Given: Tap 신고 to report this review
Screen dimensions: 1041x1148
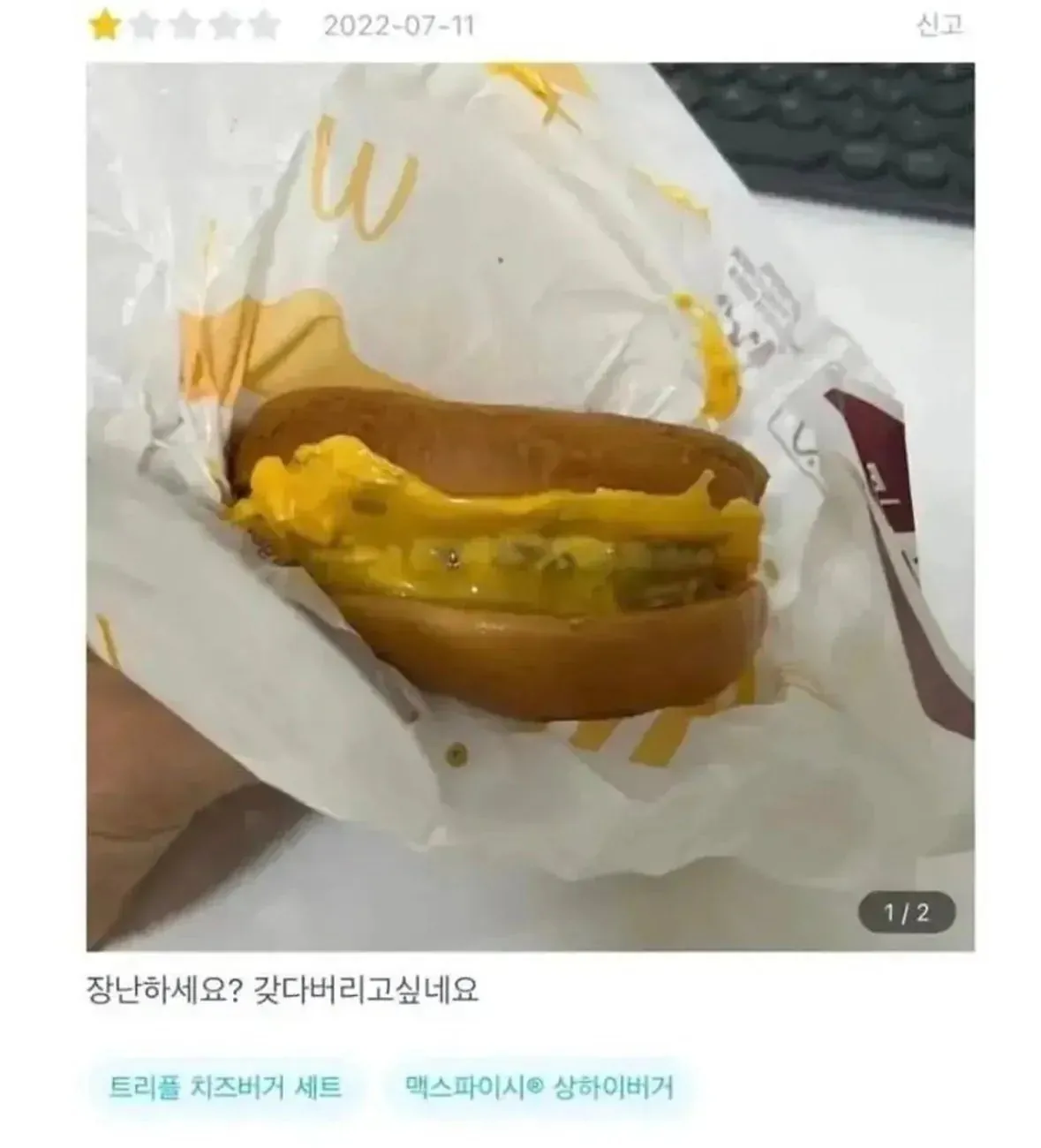Looking at the screenshot, I should click(939, 26).
